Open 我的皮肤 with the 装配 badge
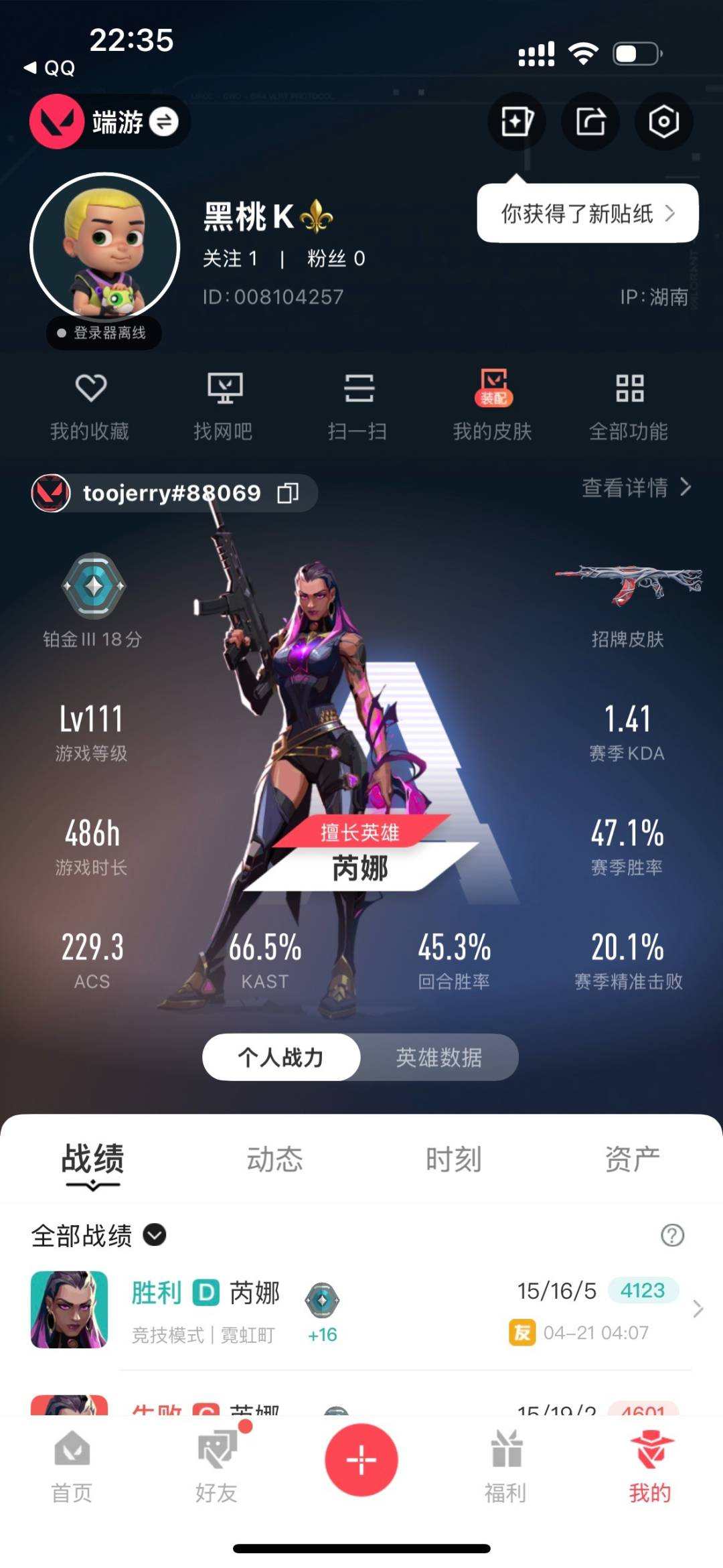723x1568 pixels. click(494, 403)
